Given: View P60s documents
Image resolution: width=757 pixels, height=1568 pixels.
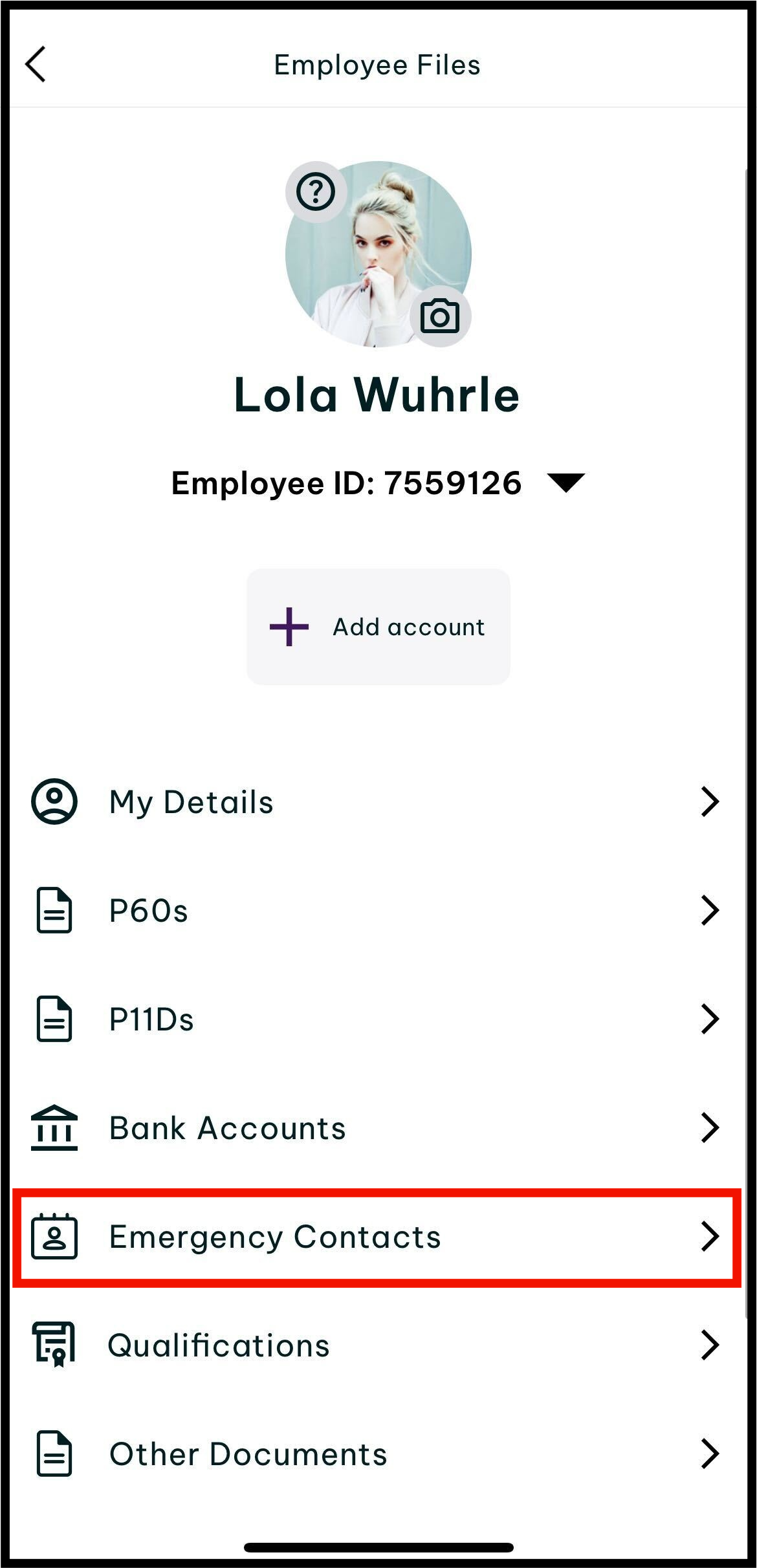Looking at the screenshot, I should [x=378, y=910].
